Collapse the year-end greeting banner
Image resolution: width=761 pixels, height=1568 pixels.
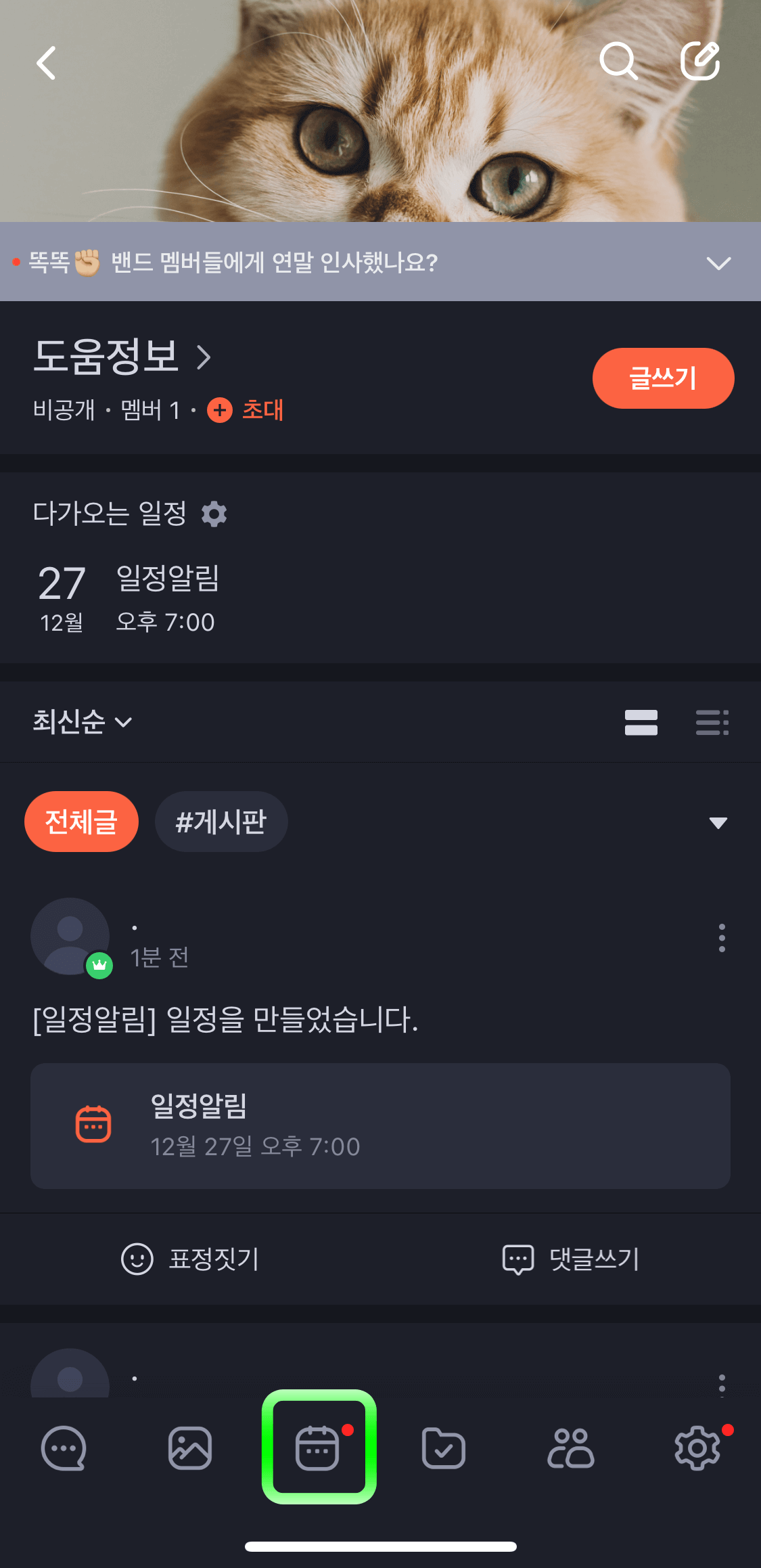coord(718,263)
